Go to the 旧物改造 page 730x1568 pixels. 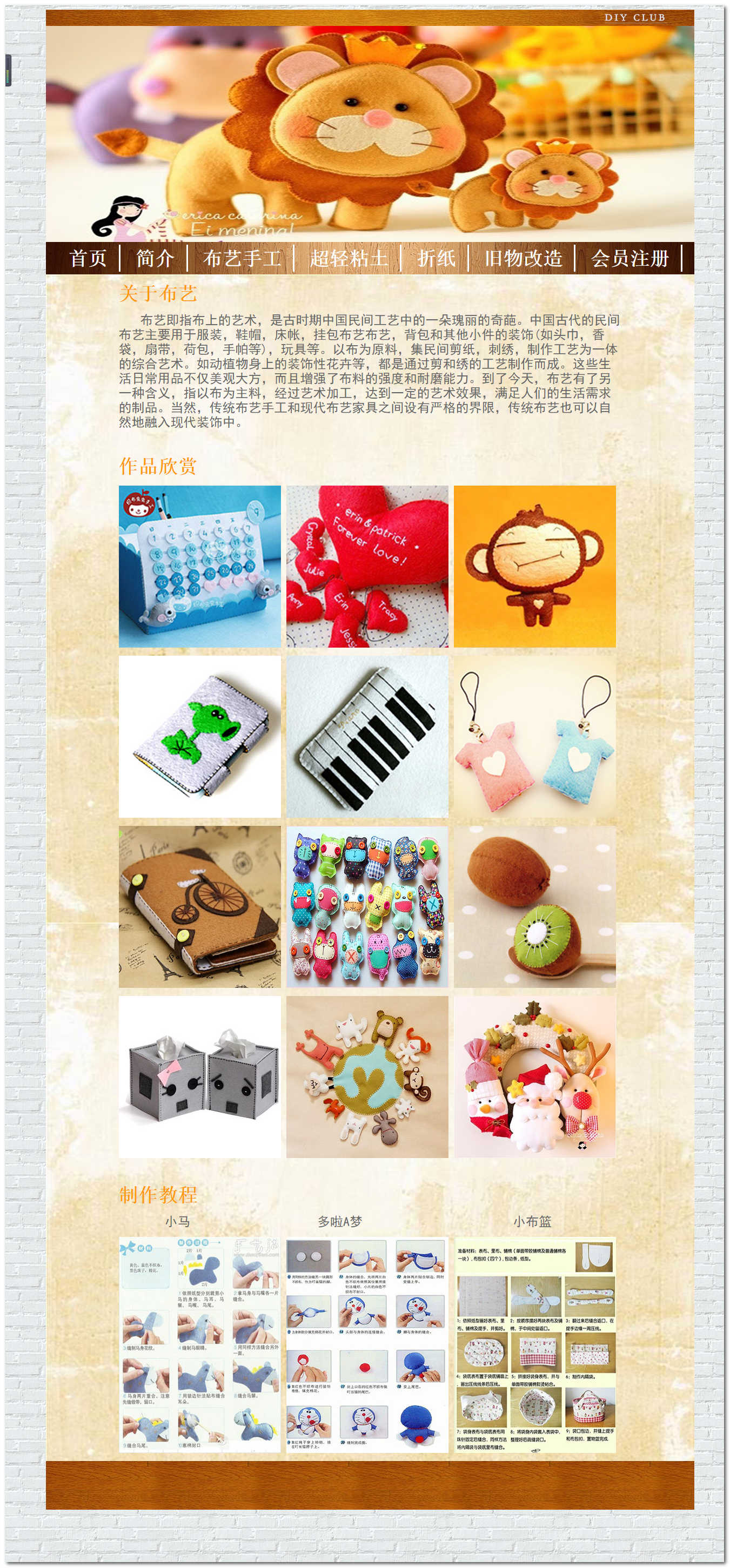pos(523,258)
